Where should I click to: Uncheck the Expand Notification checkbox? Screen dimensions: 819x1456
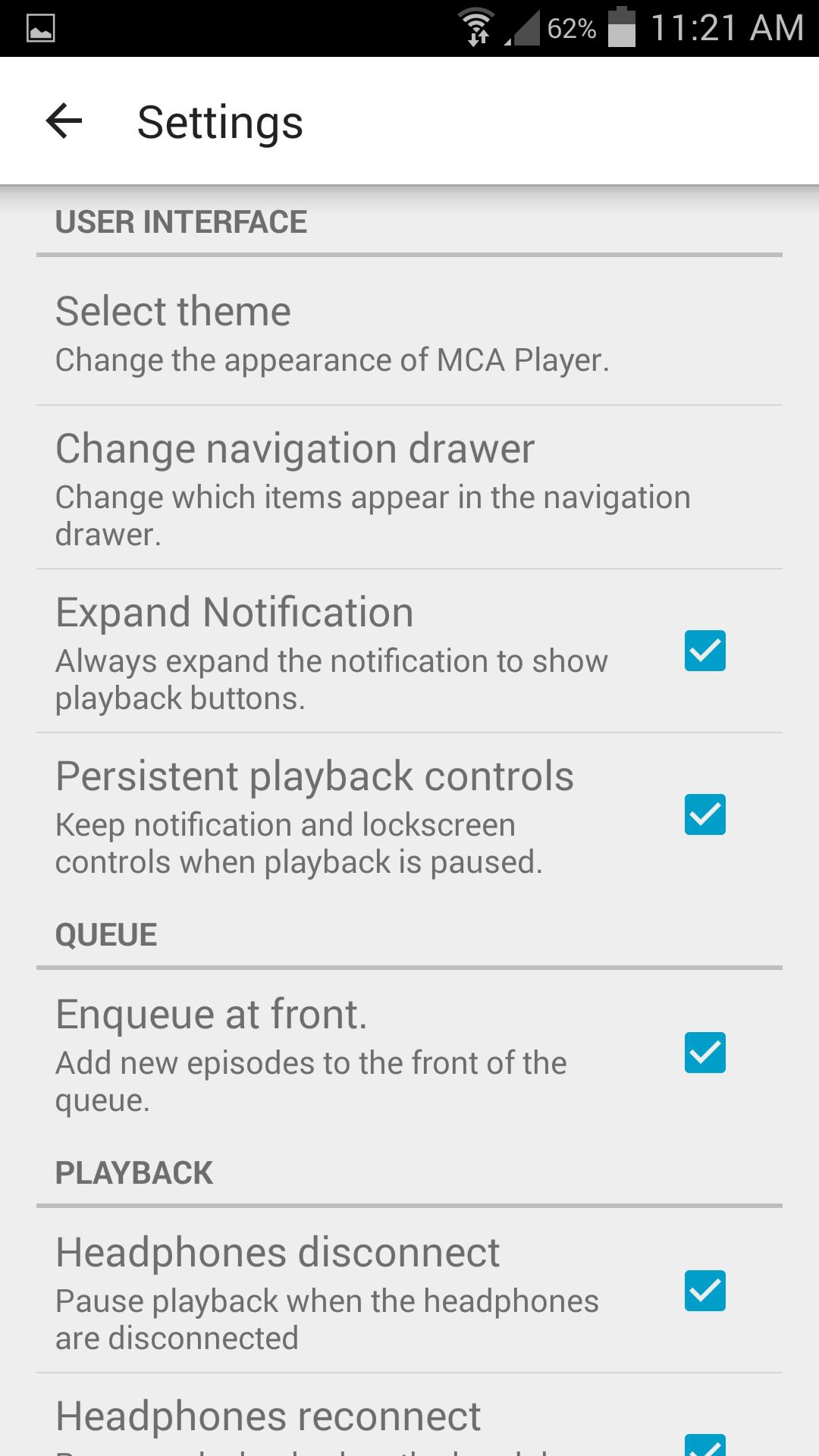pos(704,651)
